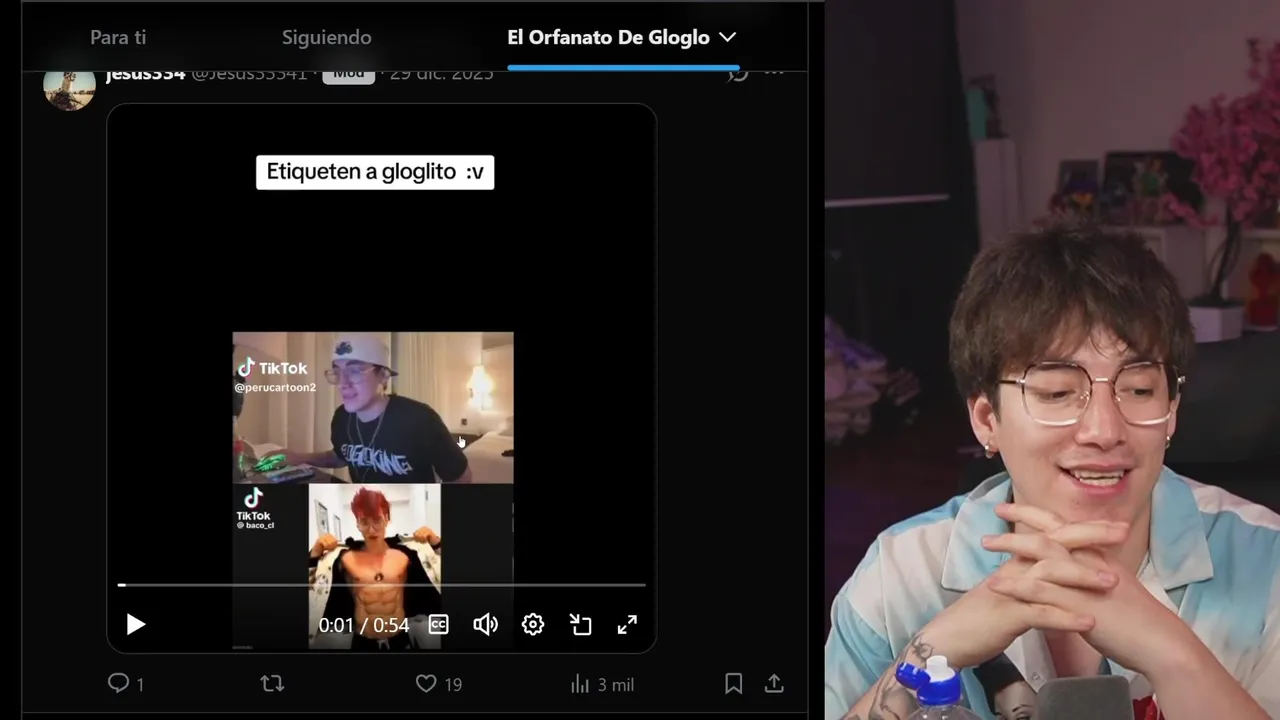This screenshot has height=720, width=1280.
Task: Open Jesus334's profile avatar
Action: 69,88
